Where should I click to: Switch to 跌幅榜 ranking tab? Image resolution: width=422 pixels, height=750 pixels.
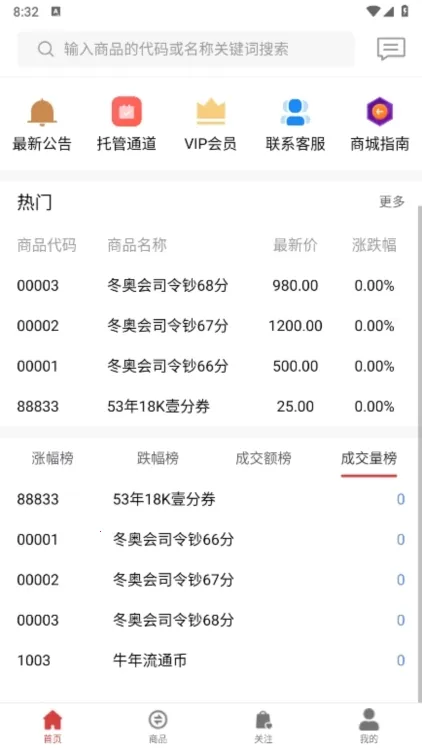[x=158, y=458]
